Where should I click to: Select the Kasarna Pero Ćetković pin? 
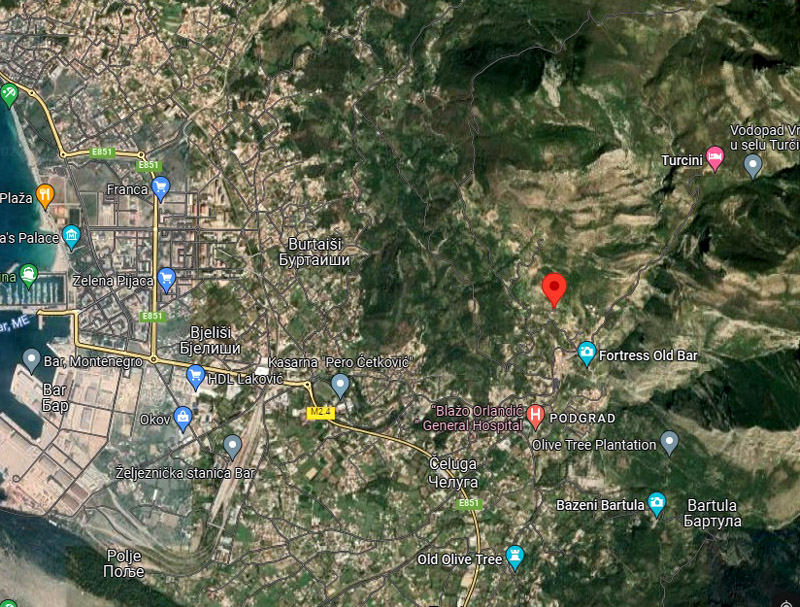pyautogui.click(x=340, y=384)
